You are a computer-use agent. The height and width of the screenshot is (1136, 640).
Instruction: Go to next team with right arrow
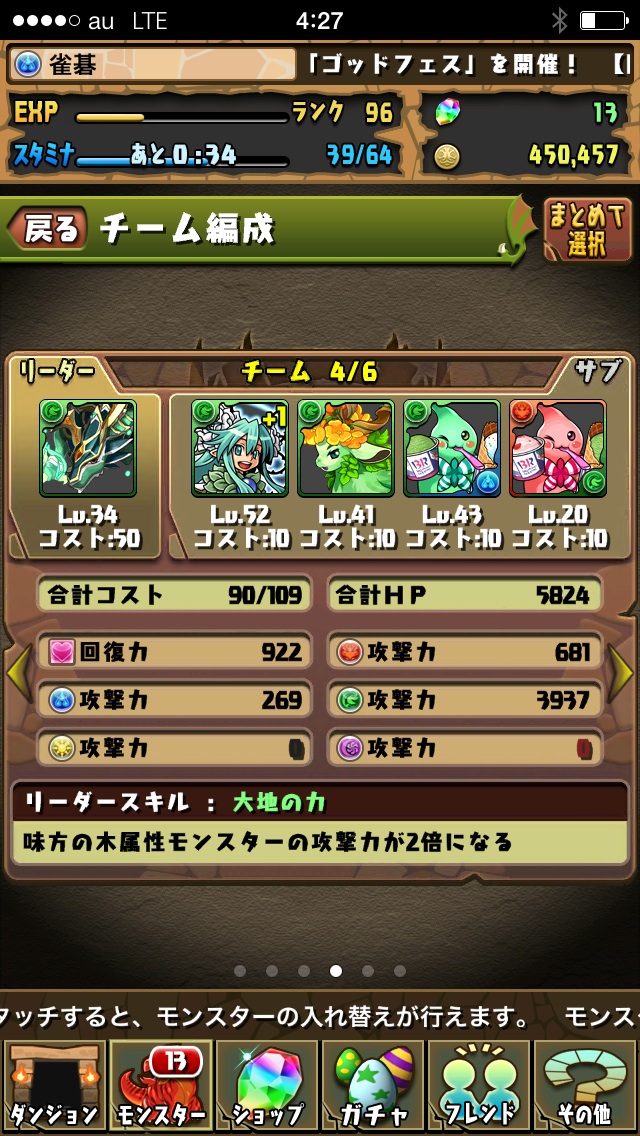click(x=622, y=675)
